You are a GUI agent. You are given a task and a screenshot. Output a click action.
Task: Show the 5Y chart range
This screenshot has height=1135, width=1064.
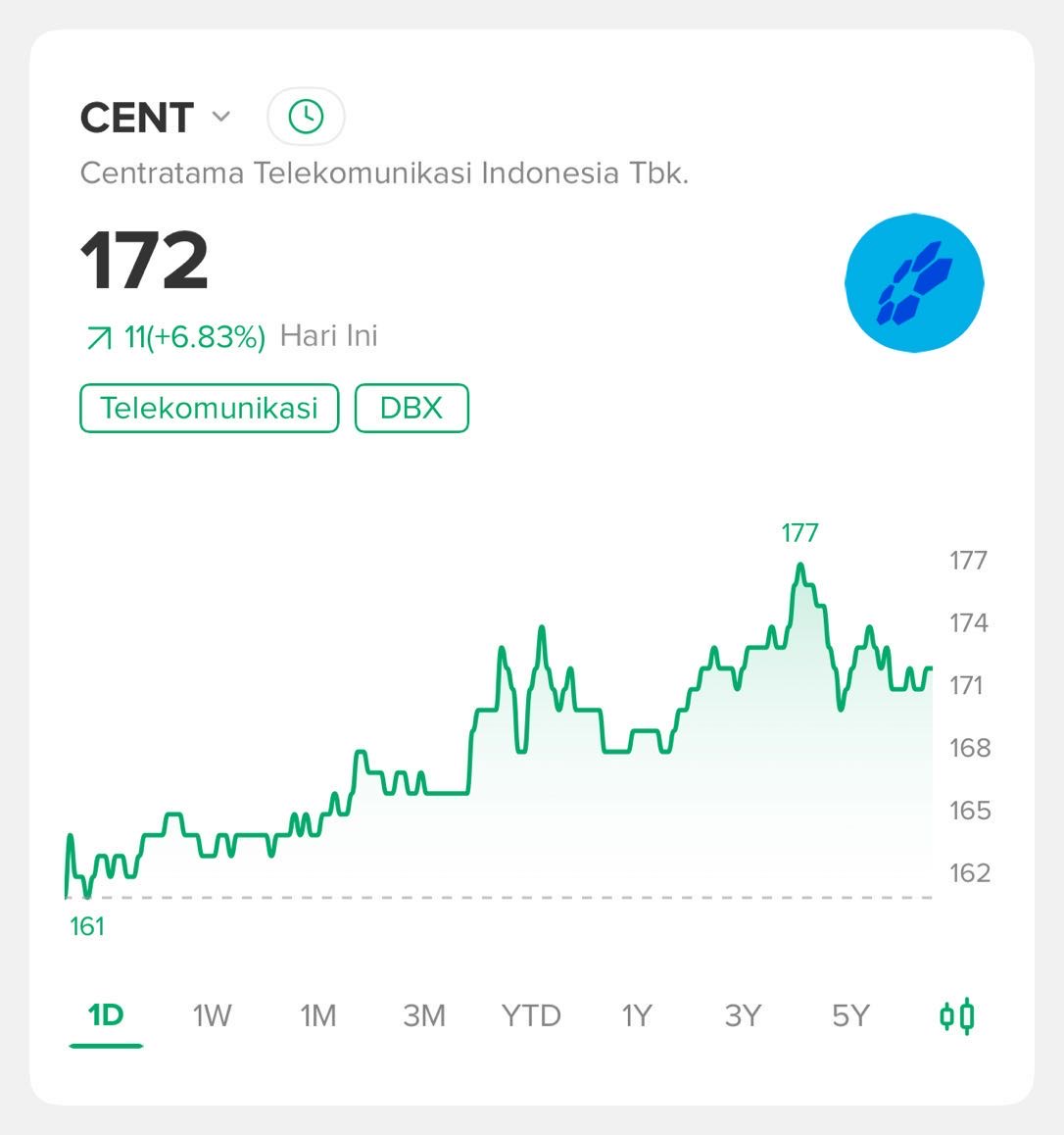pyautogui.click(x=850, y=1015)
